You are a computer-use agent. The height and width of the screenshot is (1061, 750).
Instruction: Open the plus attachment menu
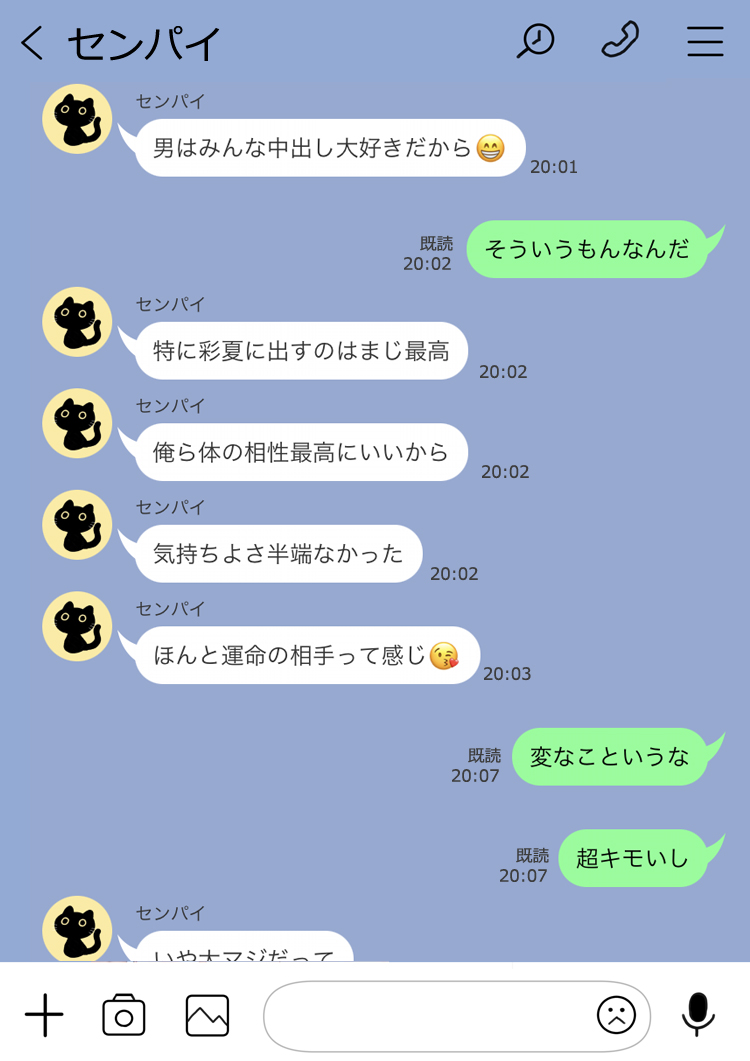pyautogui.click(x=44, y=1015)
